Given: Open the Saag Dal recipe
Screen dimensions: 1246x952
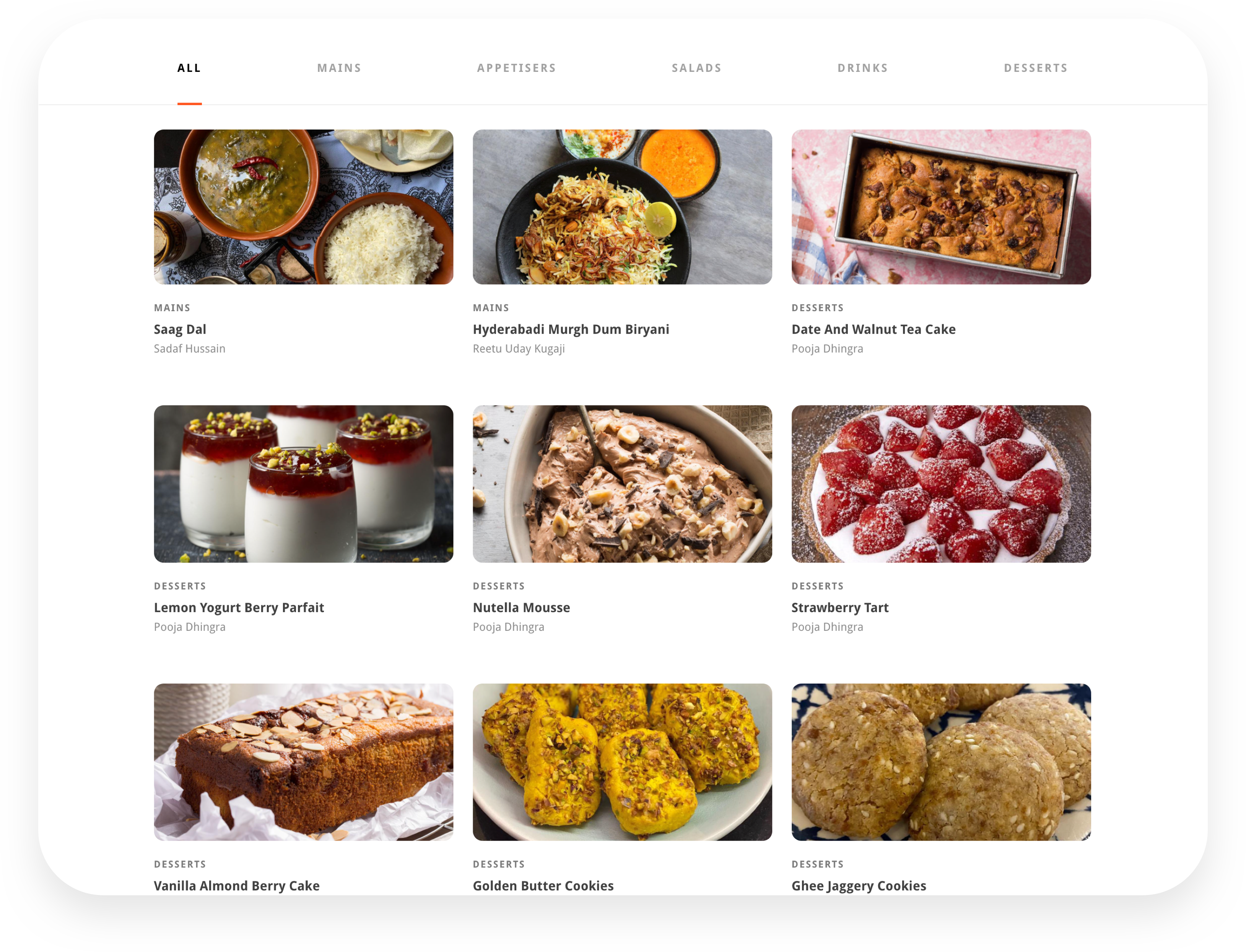Looking at the screenshot, I should click(x=303, y=207).
